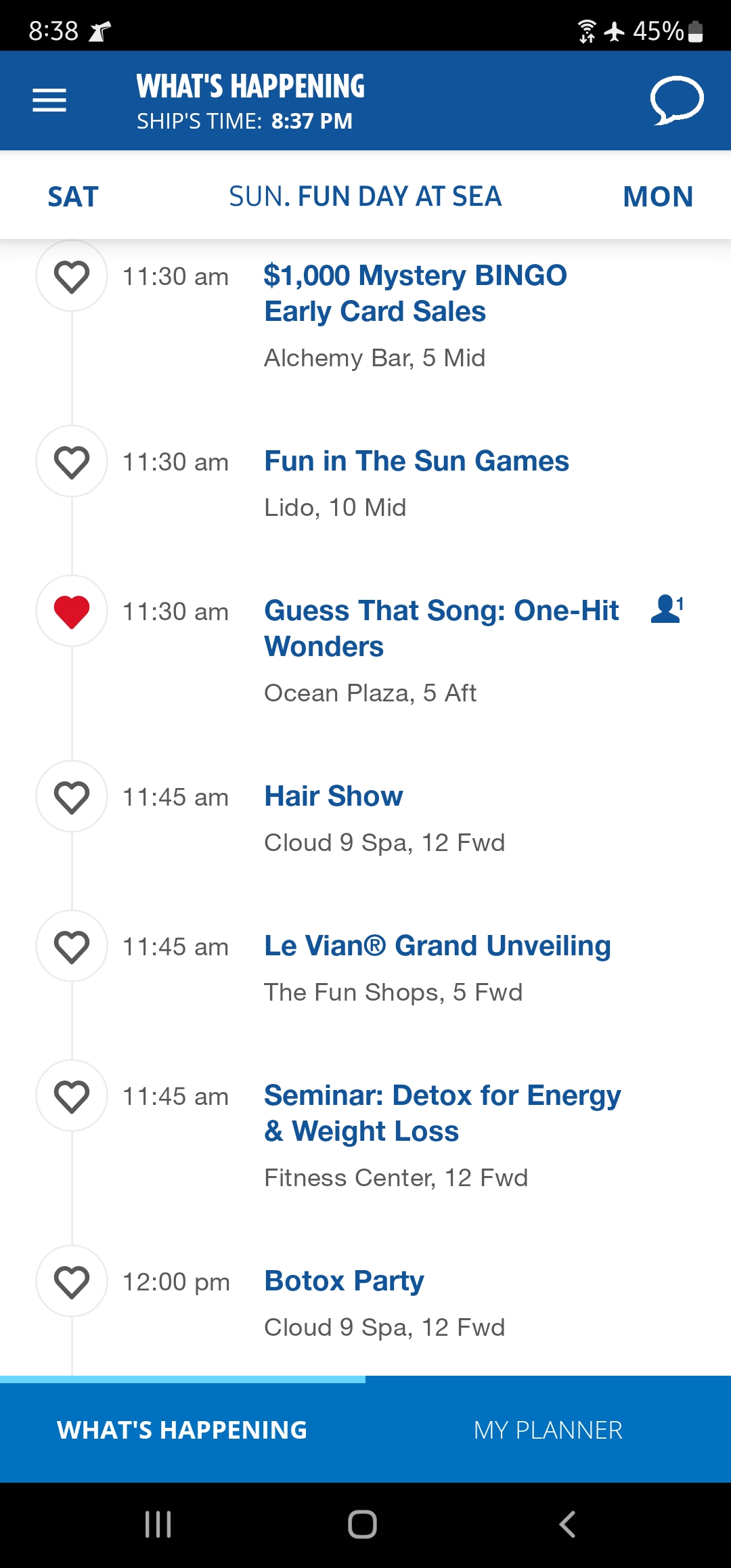Open Le Vian Grand Unveiling event
731x1568 pixels.
tap(437, 946)
